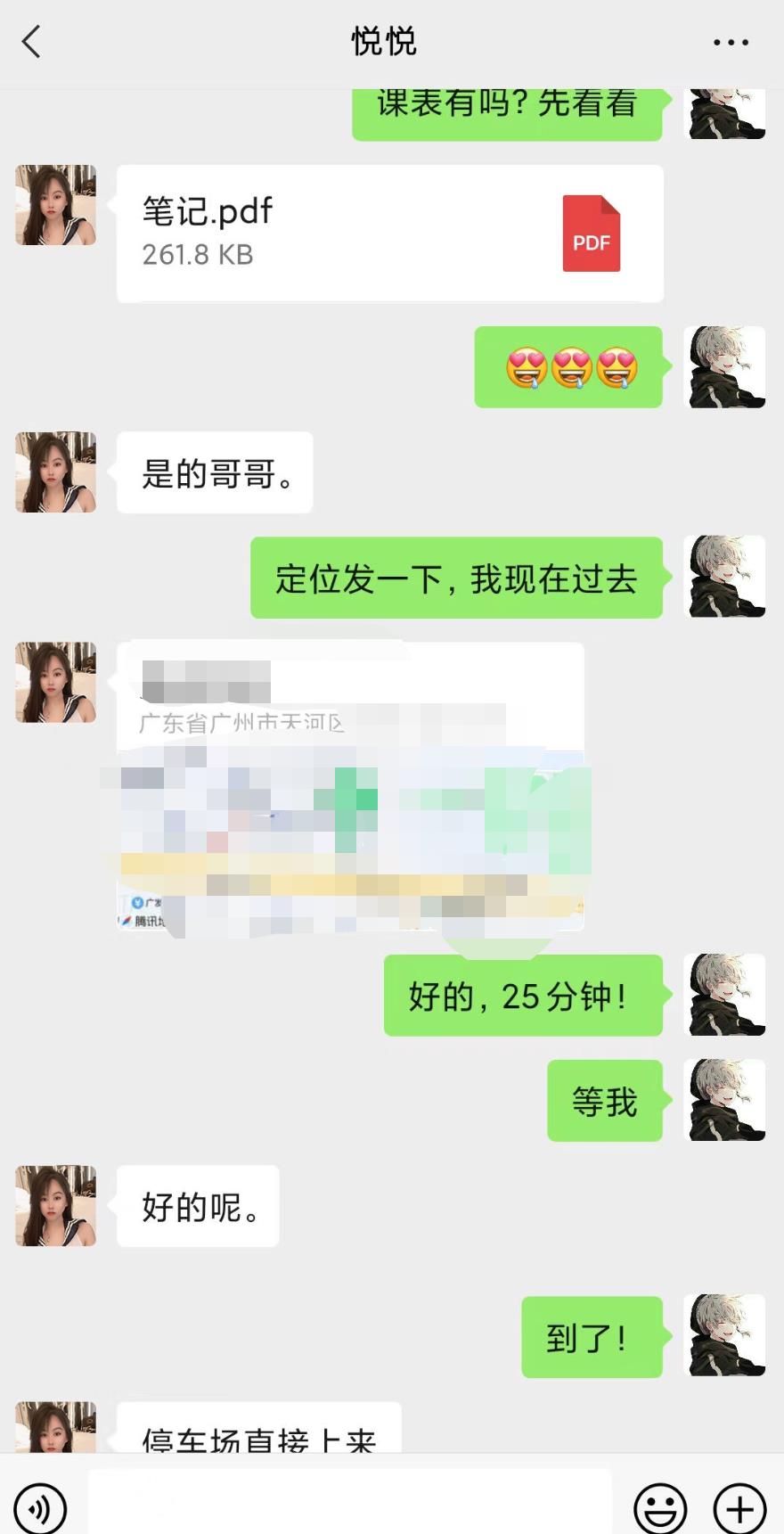Go back from the 悦悦 chat
784x1534 pixels.
[x=32, y=42]
